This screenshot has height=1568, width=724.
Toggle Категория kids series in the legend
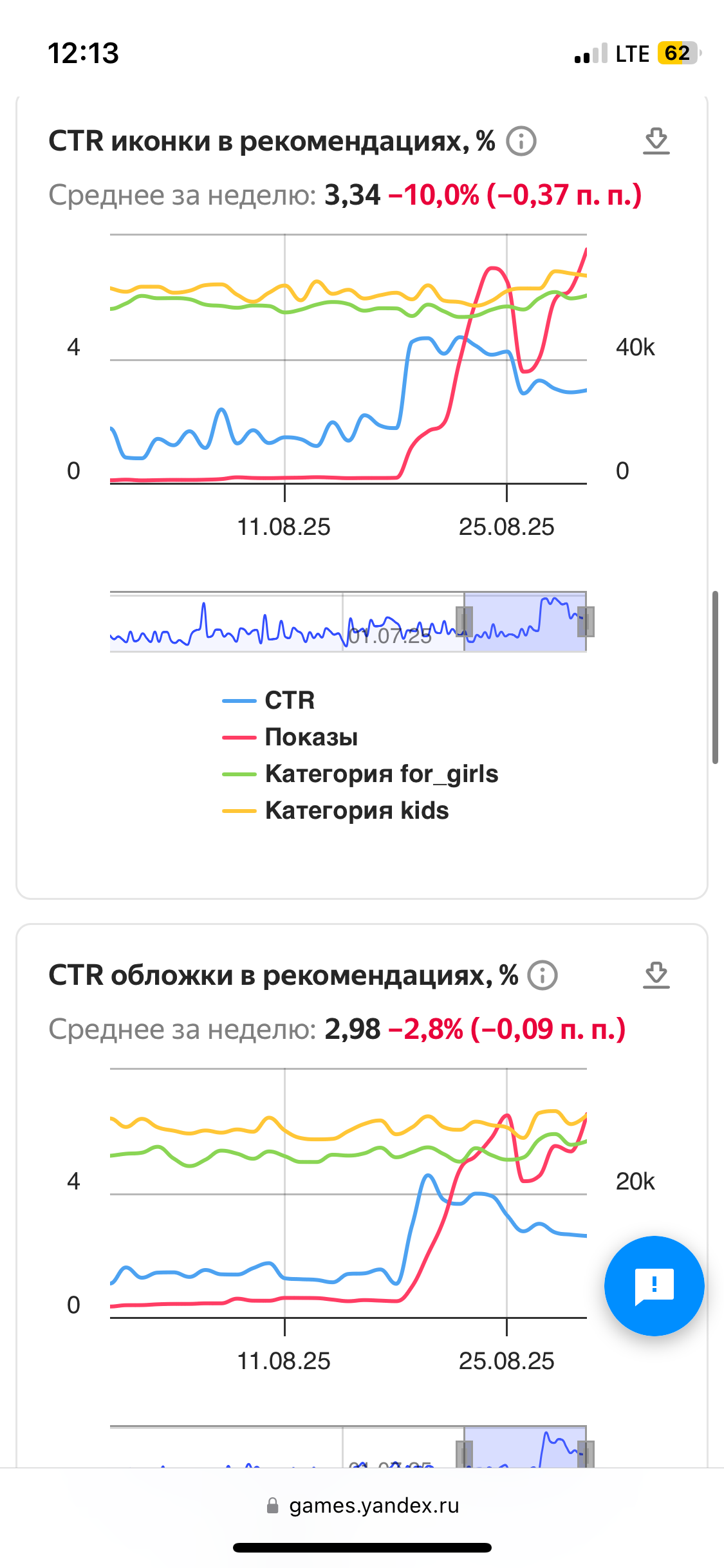(357, 810)
